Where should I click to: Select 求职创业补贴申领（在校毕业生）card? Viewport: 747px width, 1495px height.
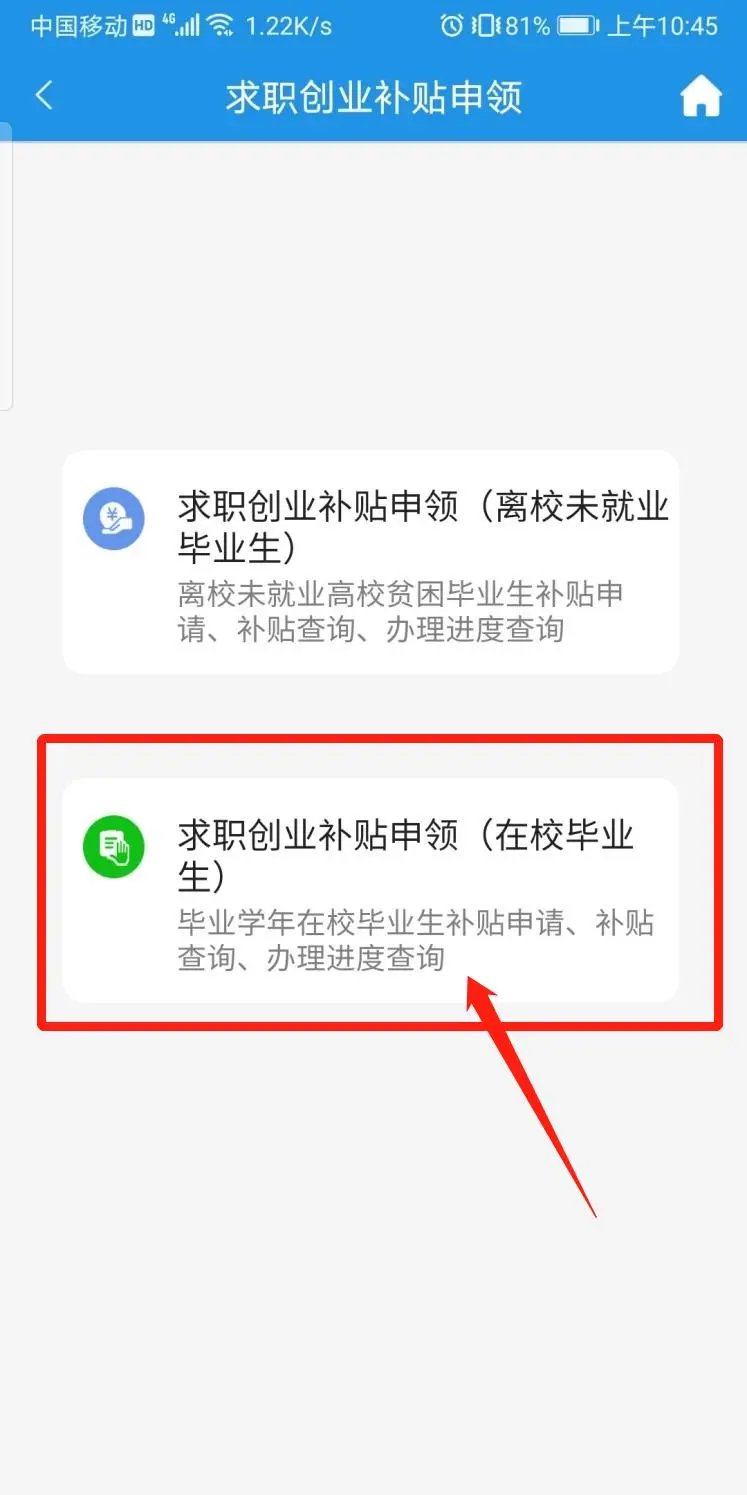pyautogui.click(x=370, y=890)
